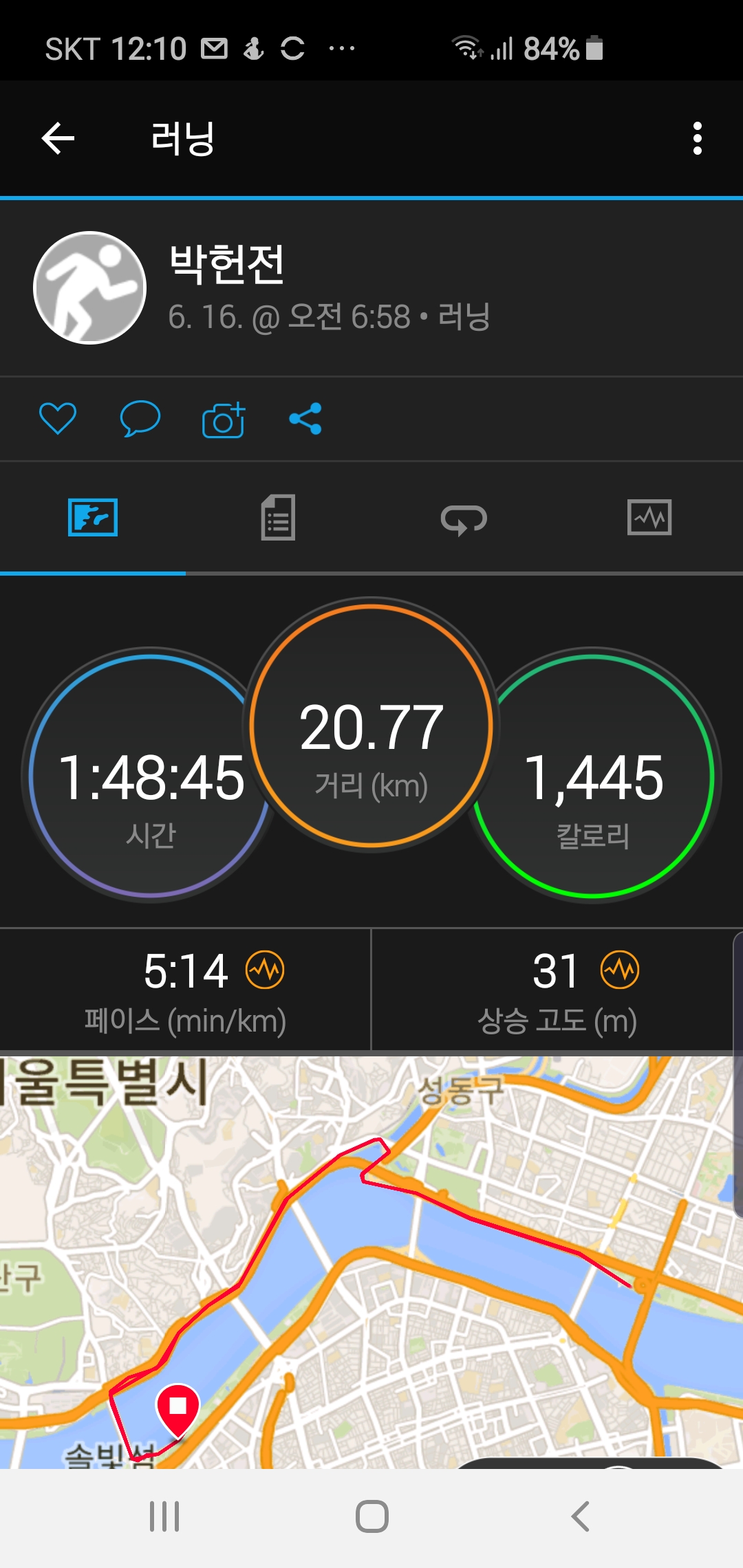Open recent apps from navigation bar
743x1568 pixels.
click(x=164, y=1516)
